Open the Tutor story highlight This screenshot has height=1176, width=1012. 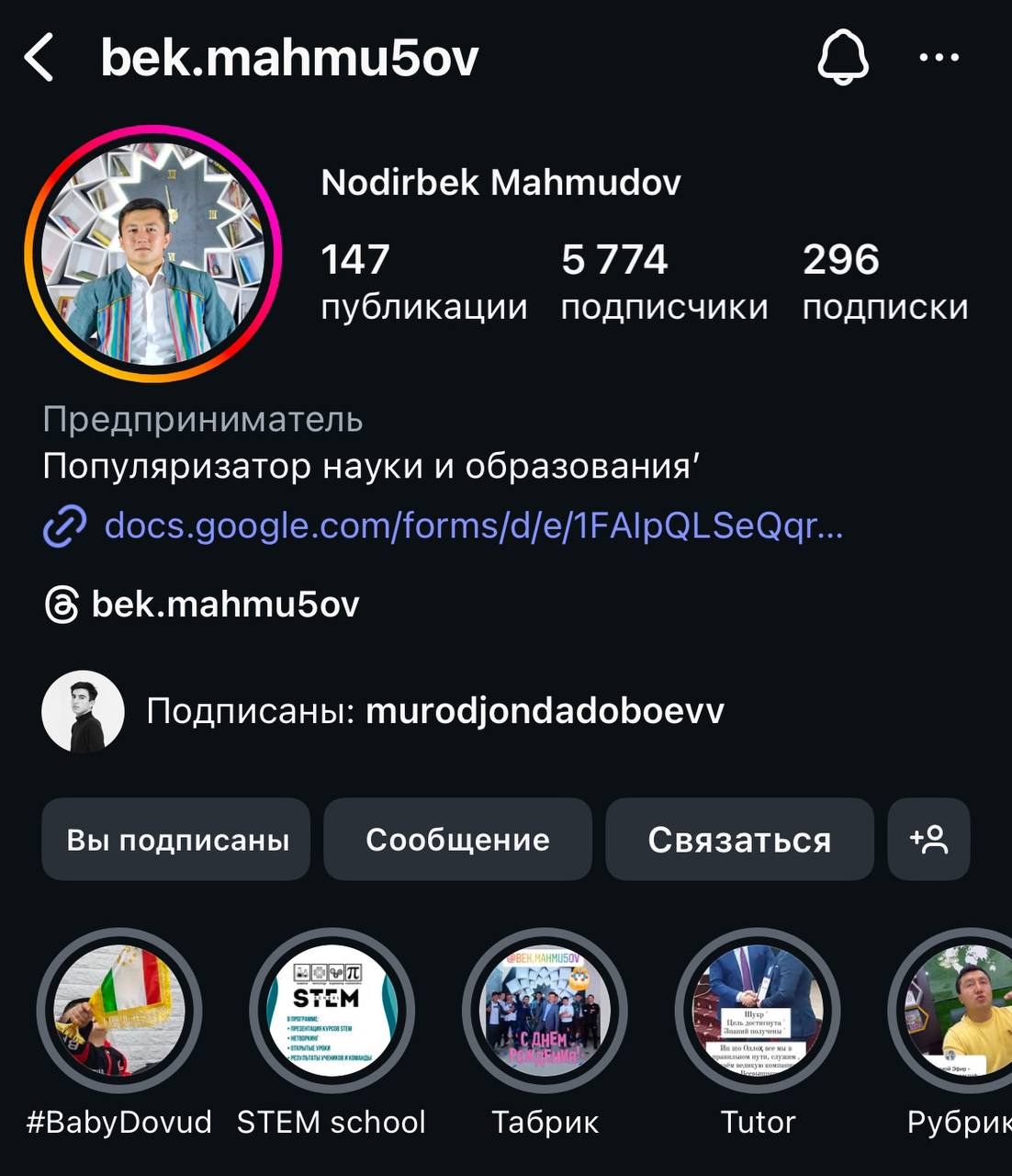tap(758, 1011)
